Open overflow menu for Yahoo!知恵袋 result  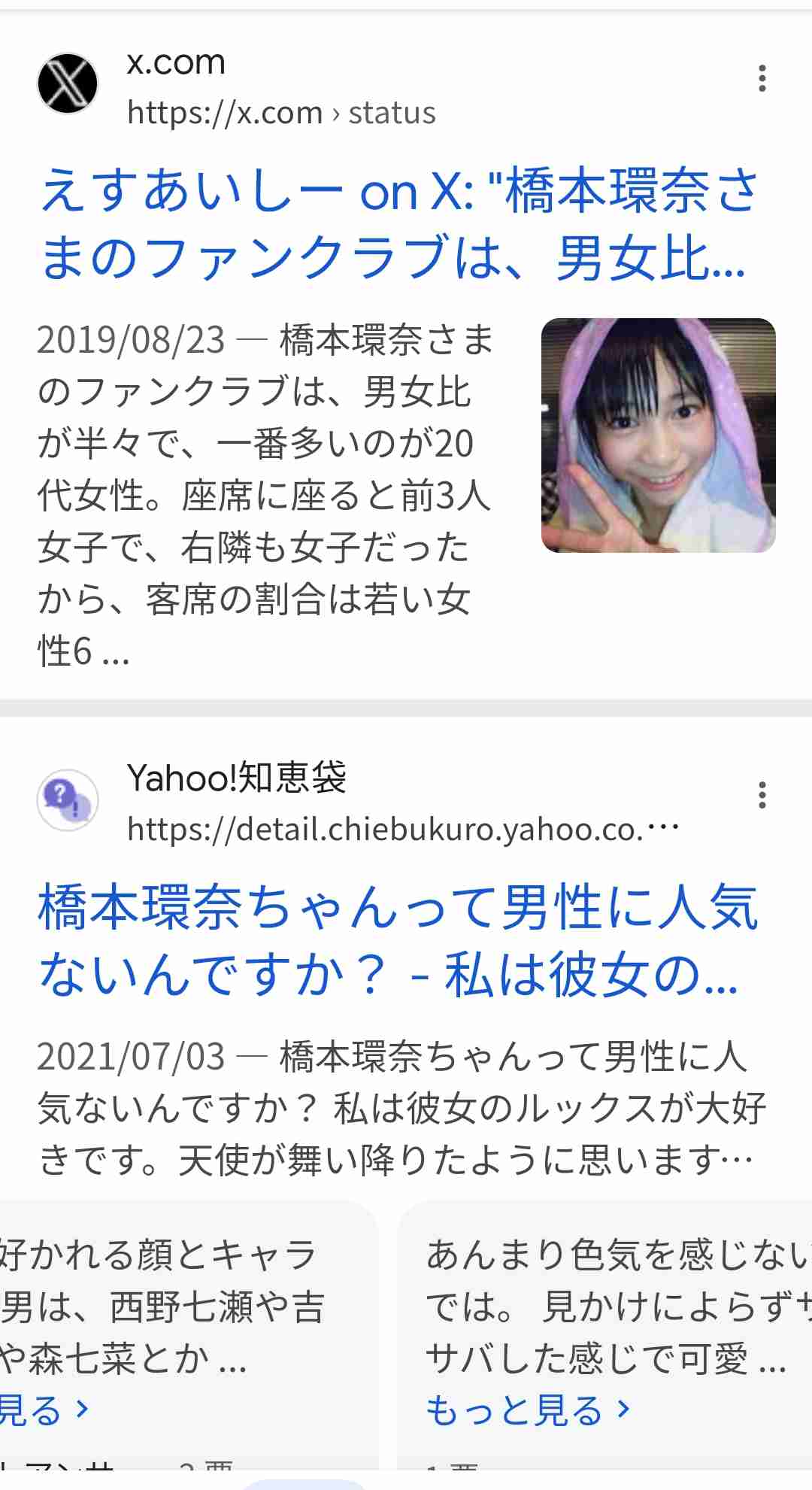coord(762,795)
